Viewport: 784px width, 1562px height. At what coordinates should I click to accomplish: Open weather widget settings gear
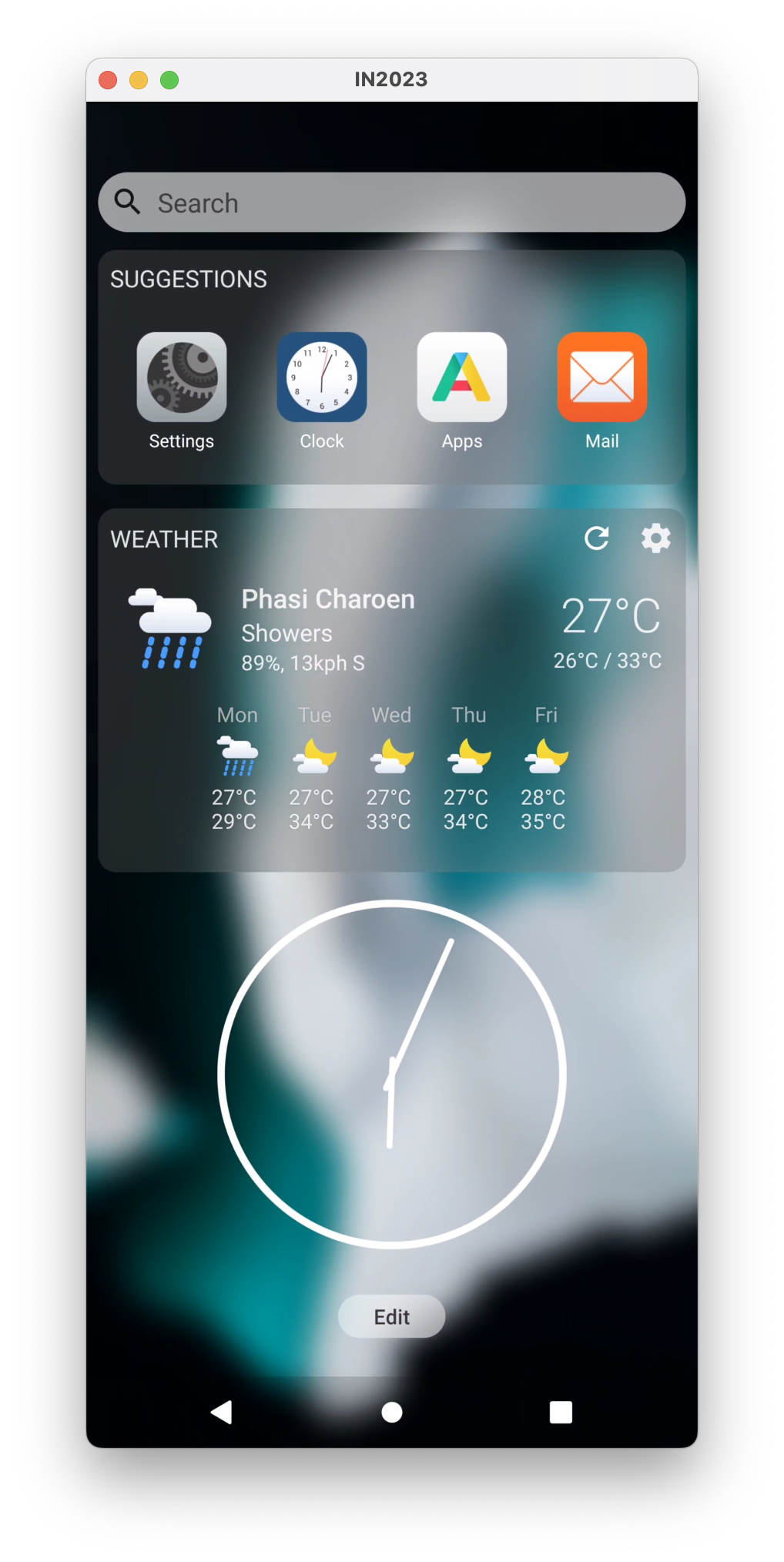(x=656, y=538)
